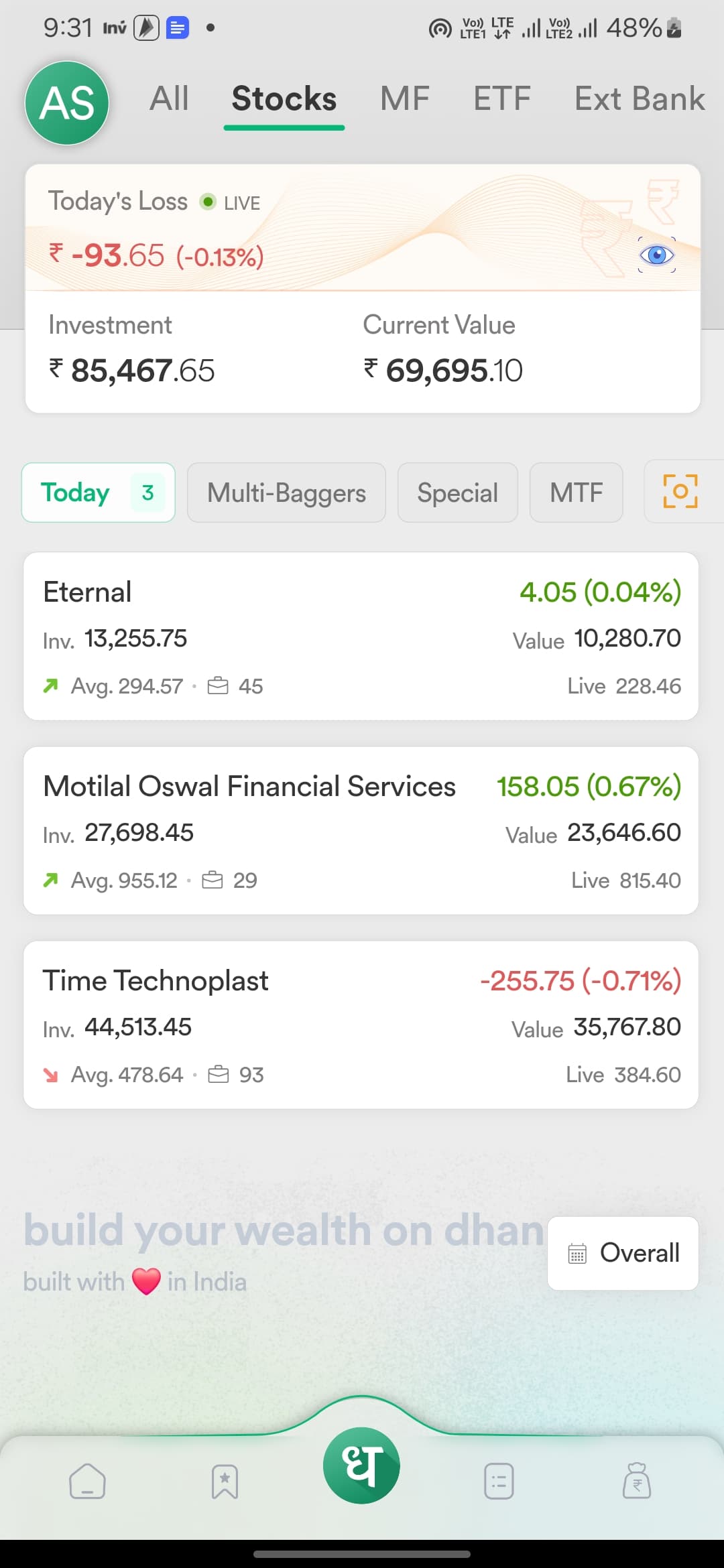This screenshot has height=1568, width=724.
Task: Switch to the ETF tab
Action: [x=502, y=99]
